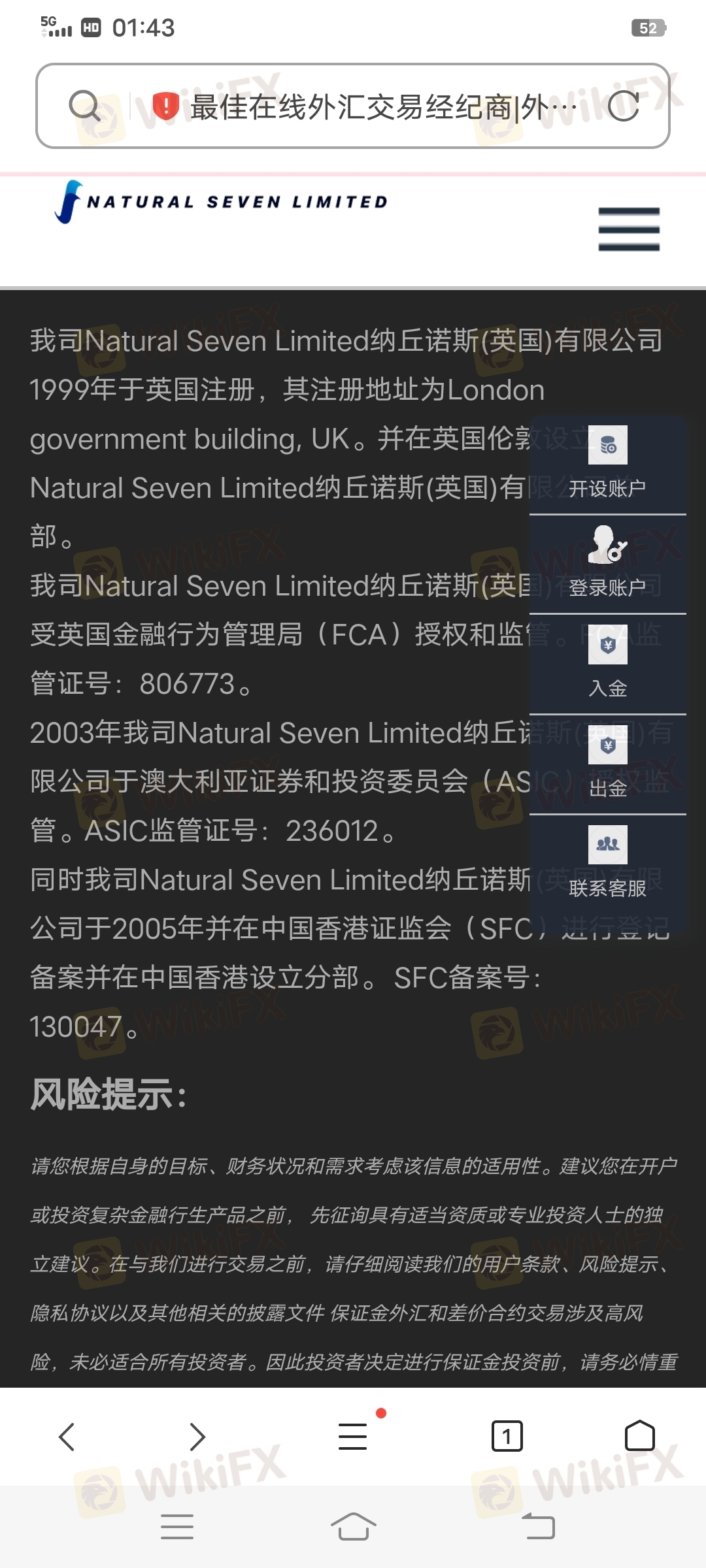Screen dimensions: 706x1568
Task: Open the 出金 withdrawal shortcut
Action: point(607,763)
